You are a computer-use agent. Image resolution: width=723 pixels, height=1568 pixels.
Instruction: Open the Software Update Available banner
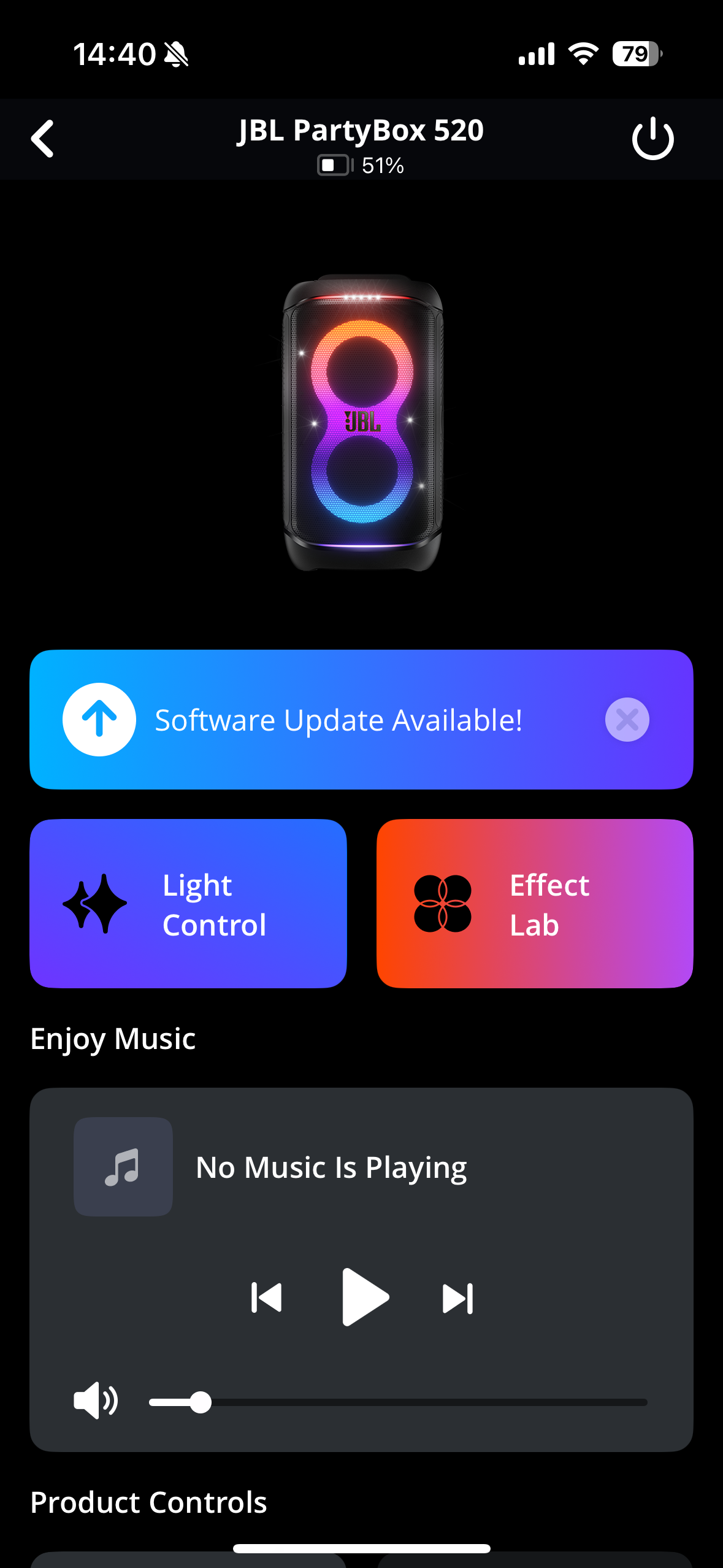[337, 720]
